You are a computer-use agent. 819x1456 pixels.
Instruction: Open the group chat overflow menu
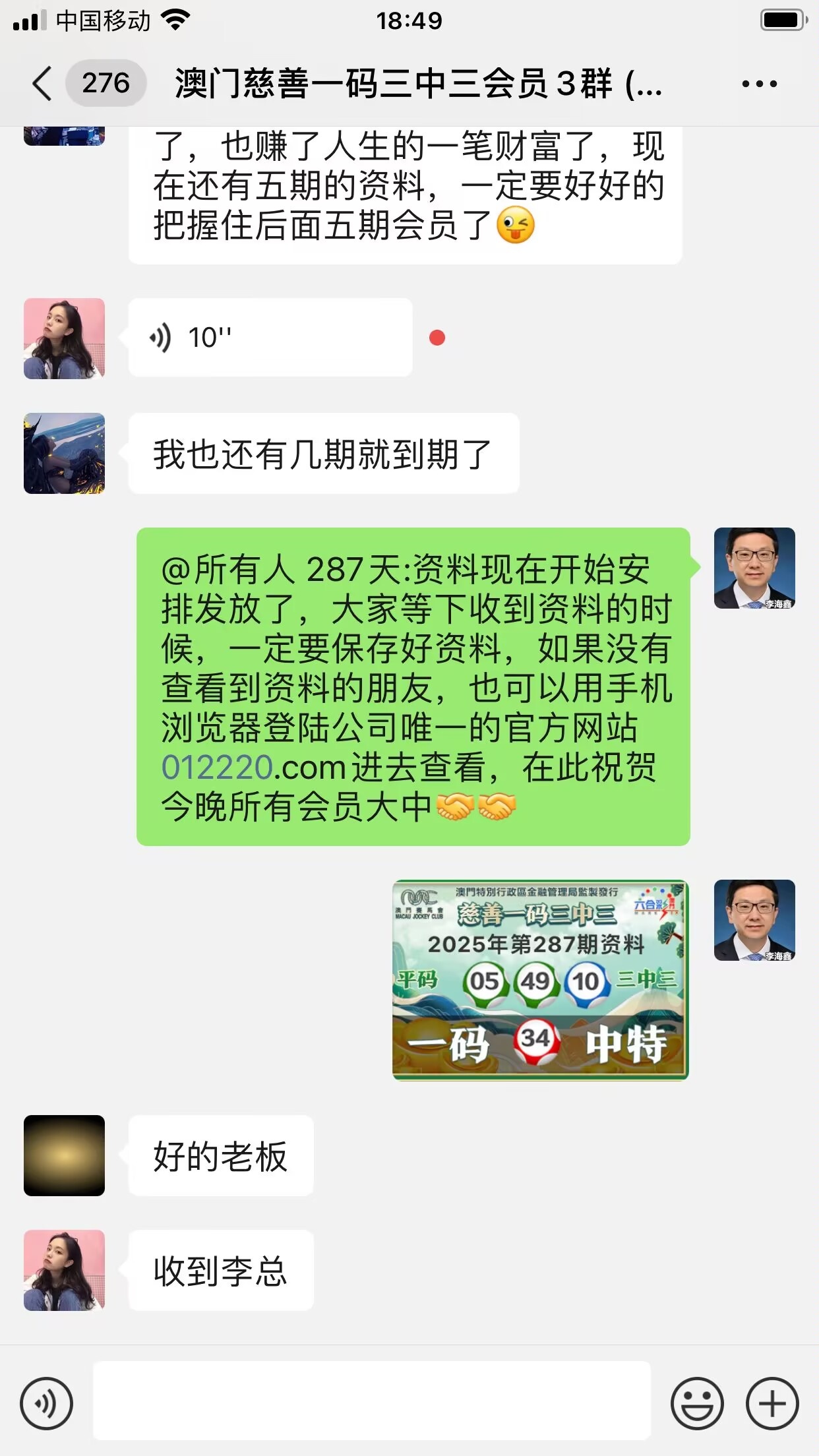coord(759,84)
